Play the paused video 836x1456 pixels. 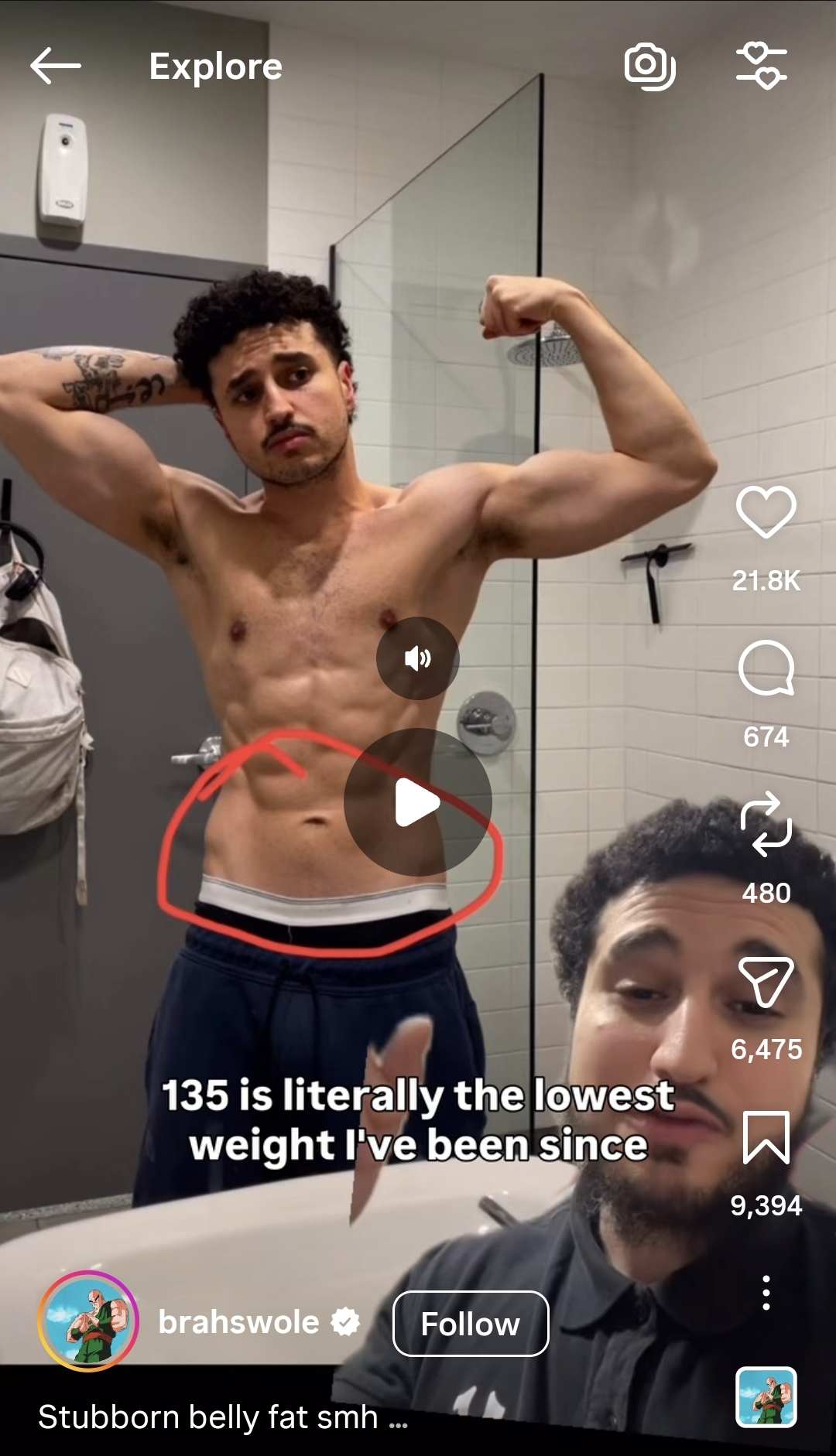[x=418, y=803]
